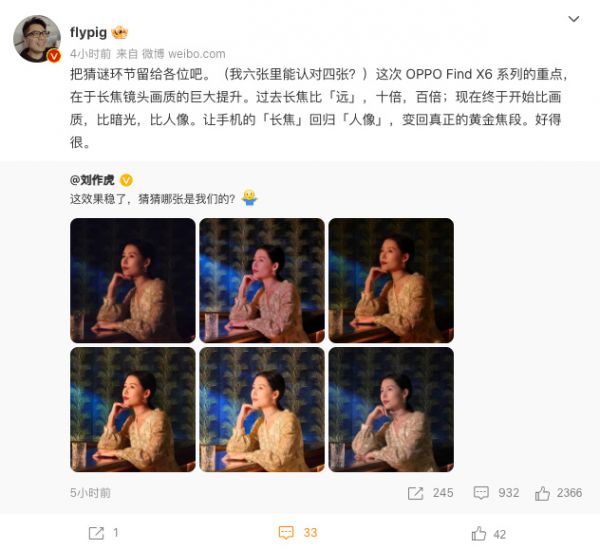This screenshot has width=600, height=549.
Task: Like the original post with 2366 likes
Action: 558,493
